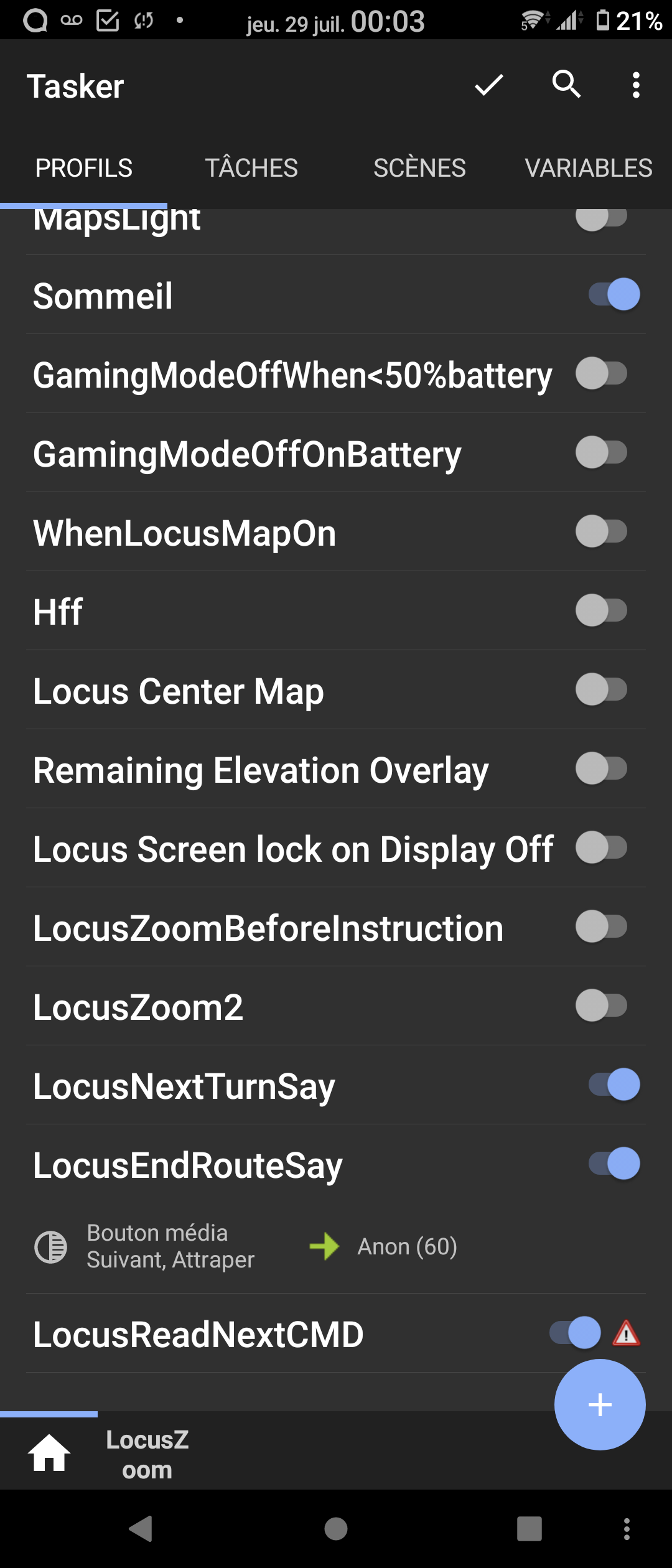Toggle the Hff profile on

(x=601, y=610)
